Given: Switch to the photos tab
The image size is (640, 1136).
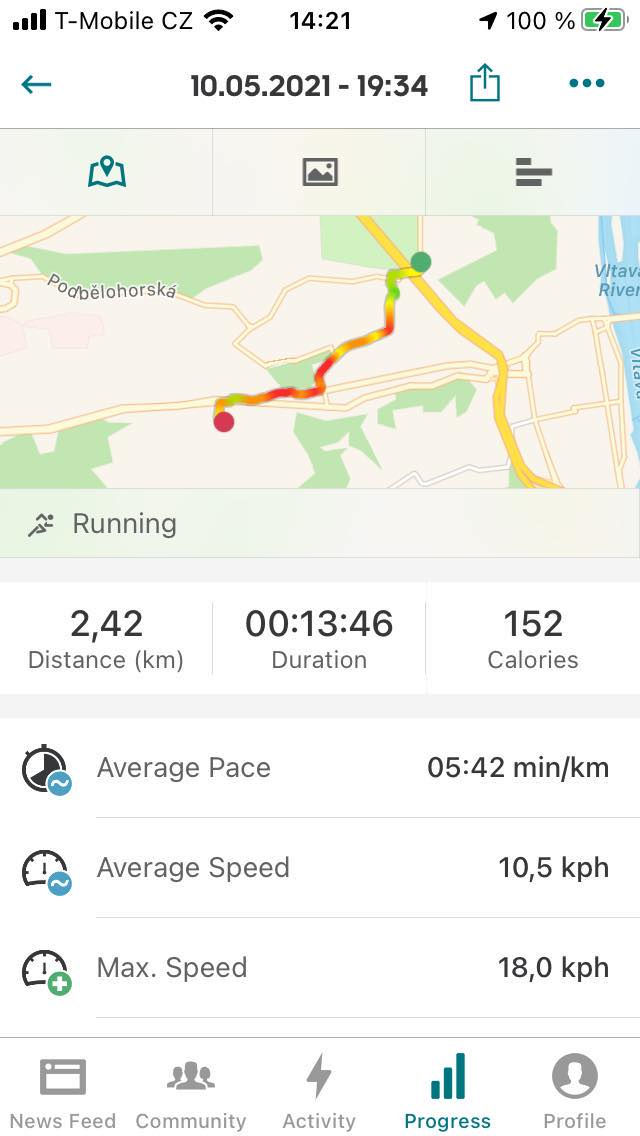Looking at the screenshot, I should coord(320,172).
